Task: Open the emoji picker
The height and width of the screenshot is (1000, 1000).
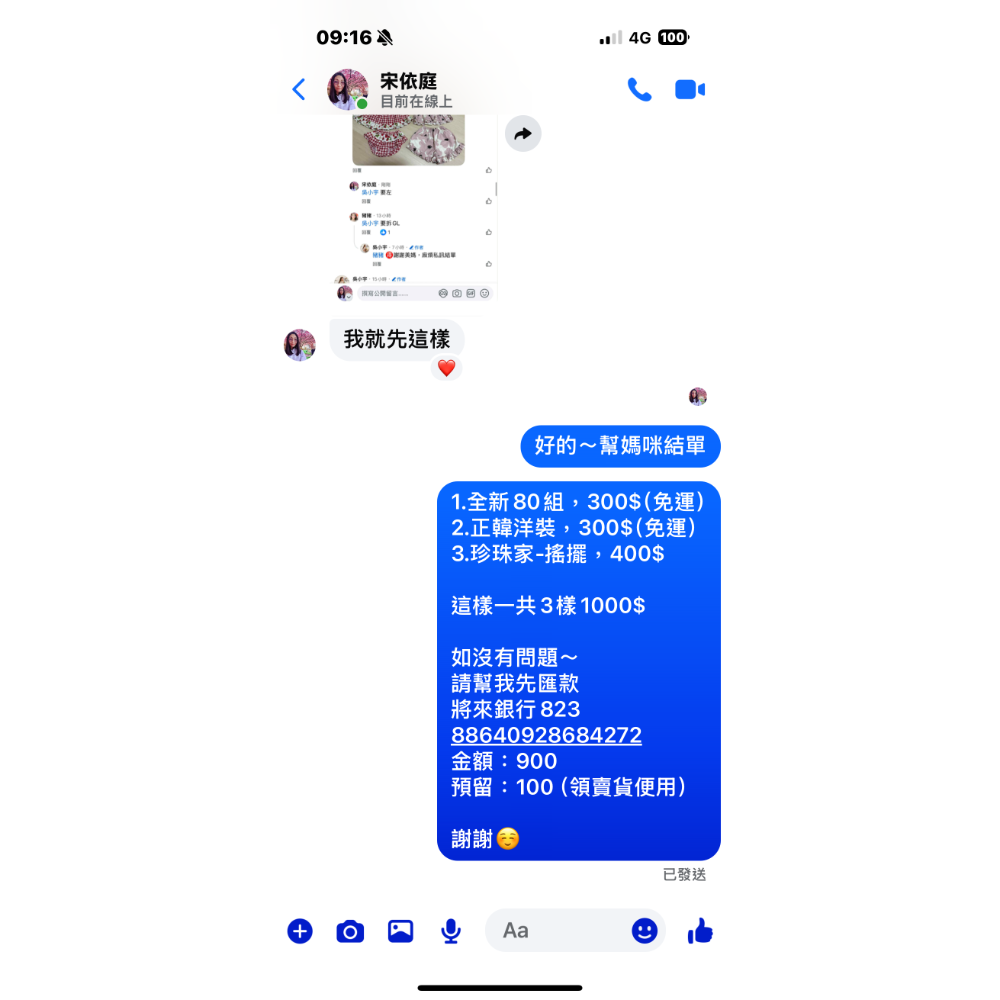Action: tap(645, 931)
